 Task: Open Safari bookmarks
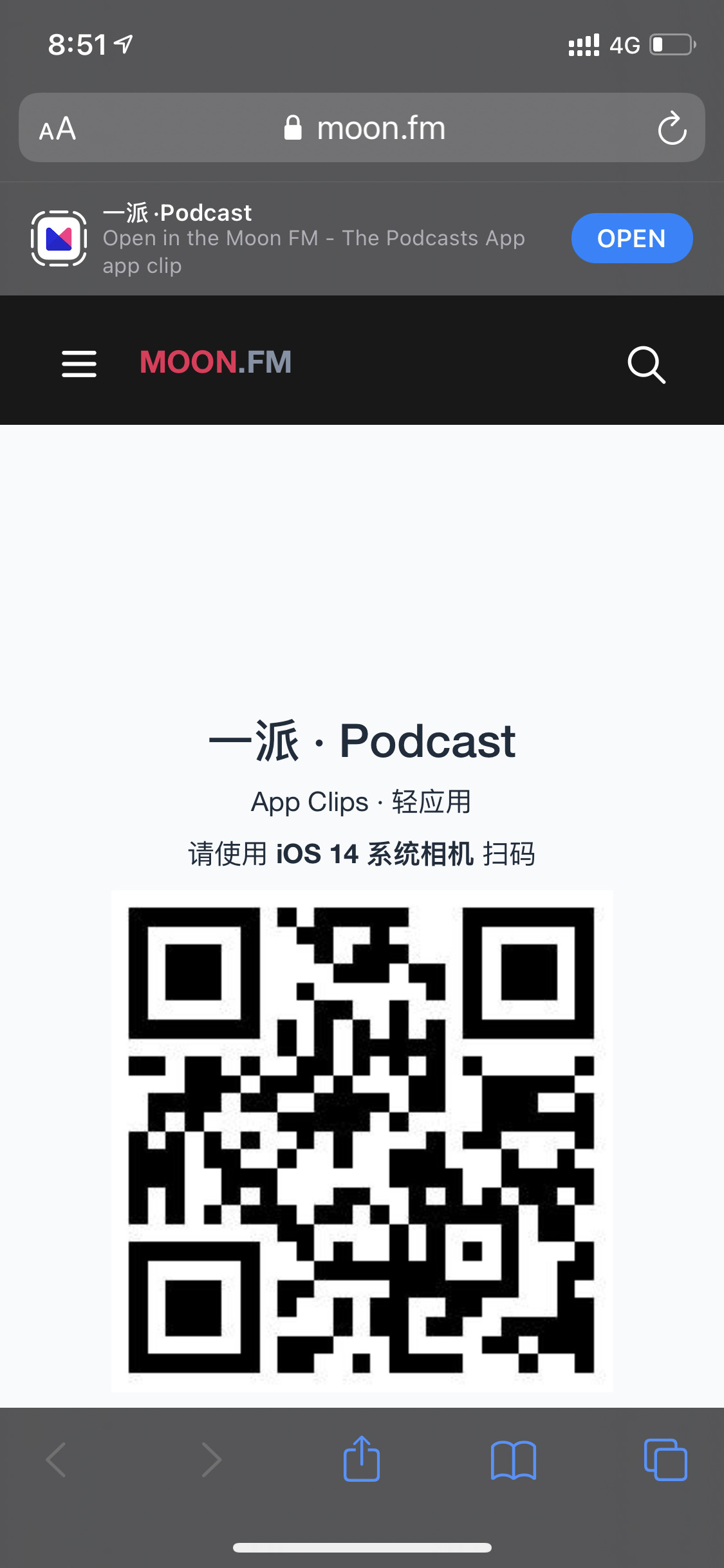click(x=513, y=1459)
